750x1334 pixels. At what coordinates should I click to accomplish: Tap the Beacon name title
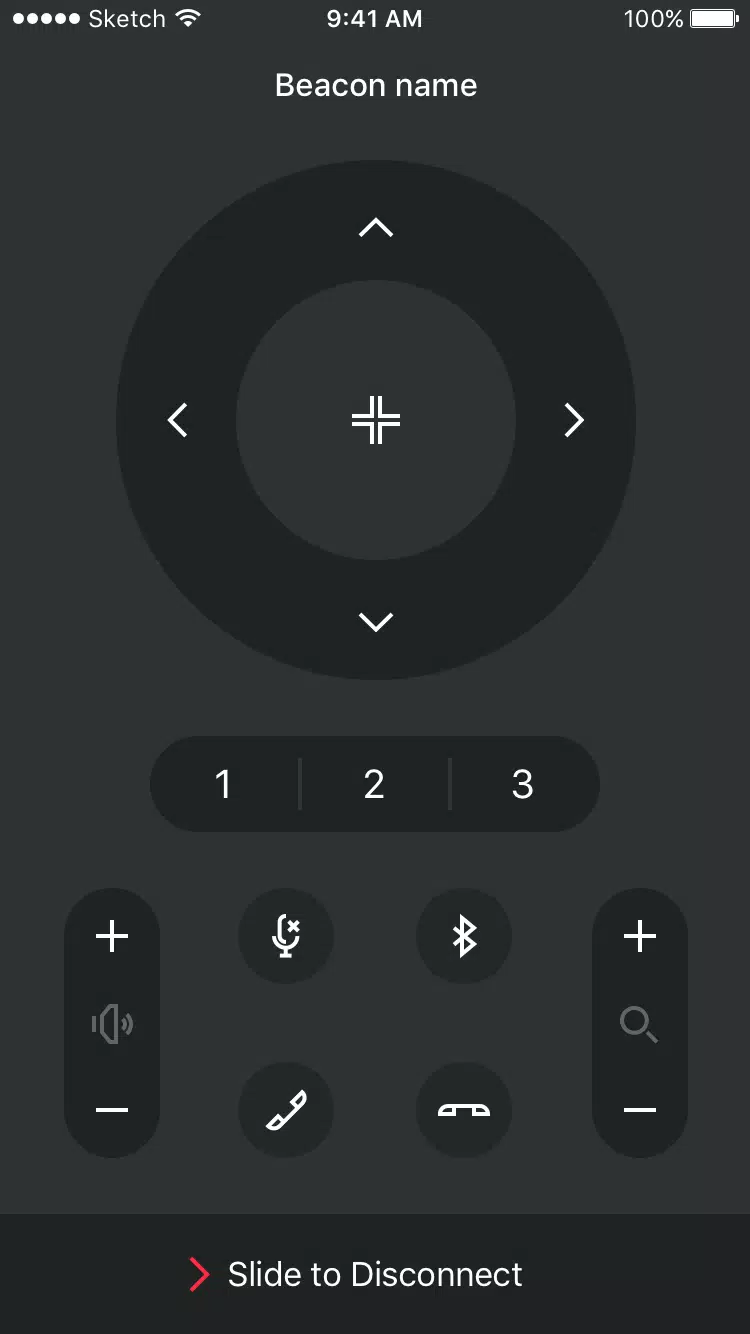(375, 85)
